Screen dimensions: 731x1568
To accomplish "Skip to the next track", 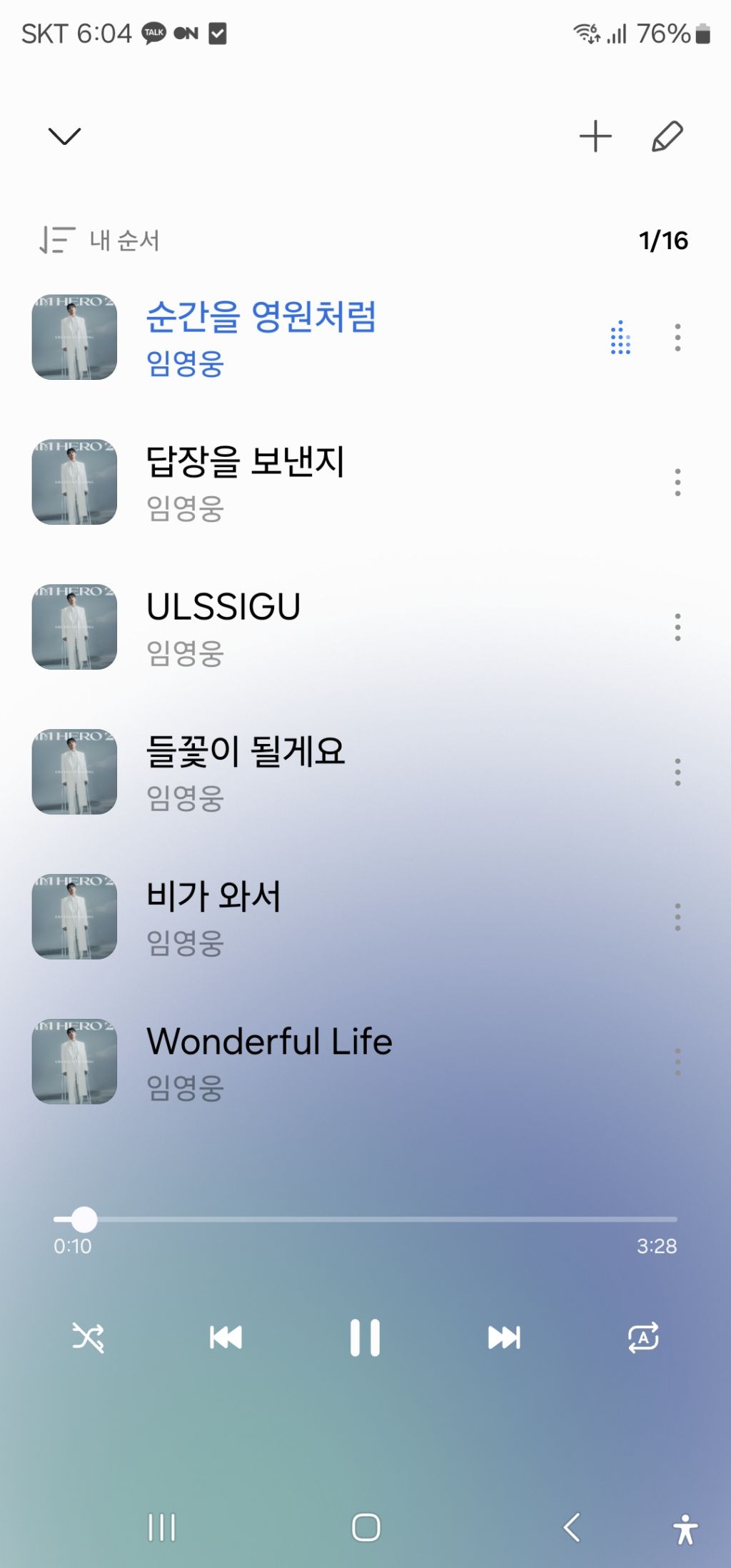I will pos(504,1337).
